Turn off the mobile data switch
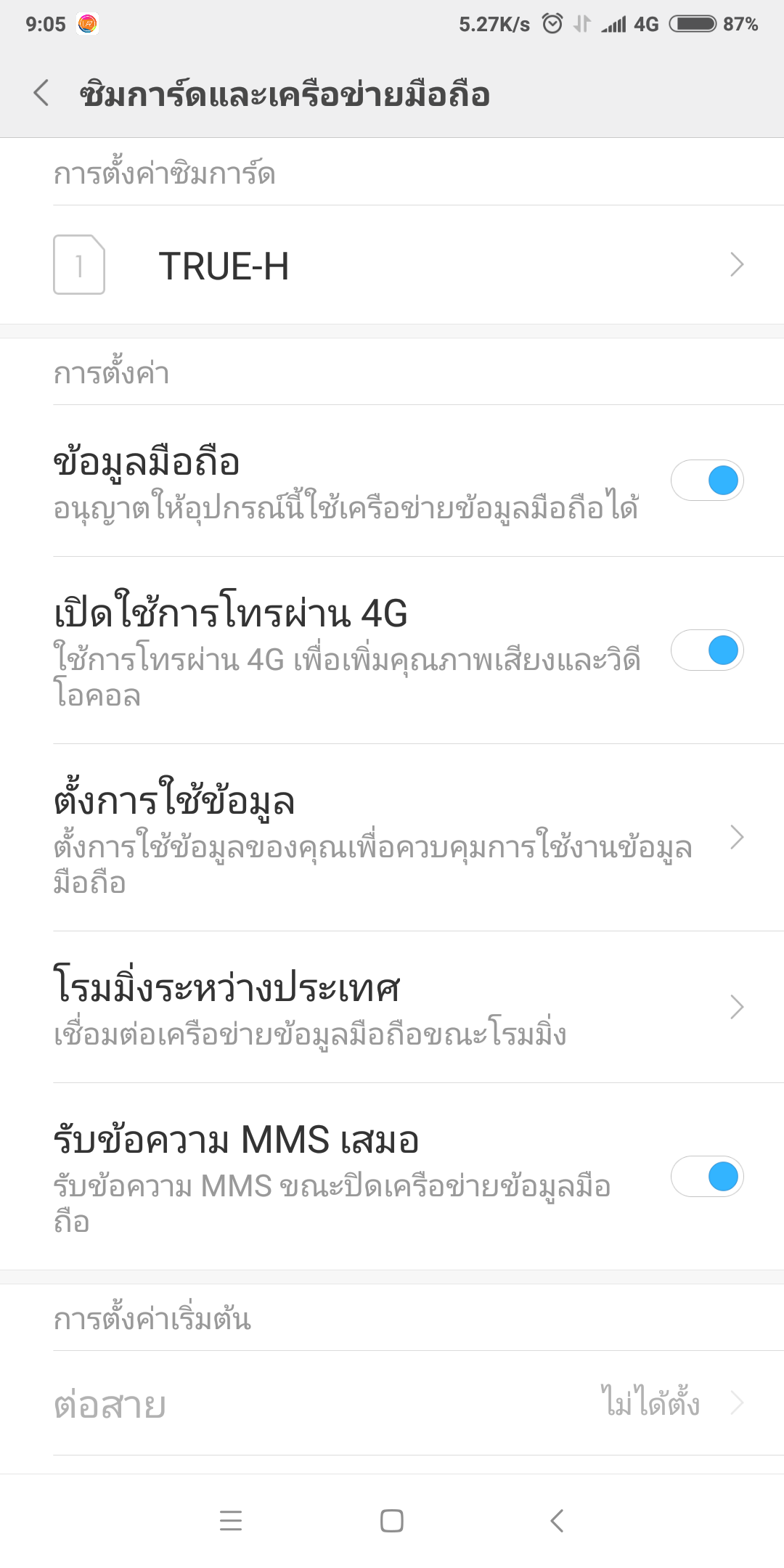784x1568 pixels. [x=707, y=481]
